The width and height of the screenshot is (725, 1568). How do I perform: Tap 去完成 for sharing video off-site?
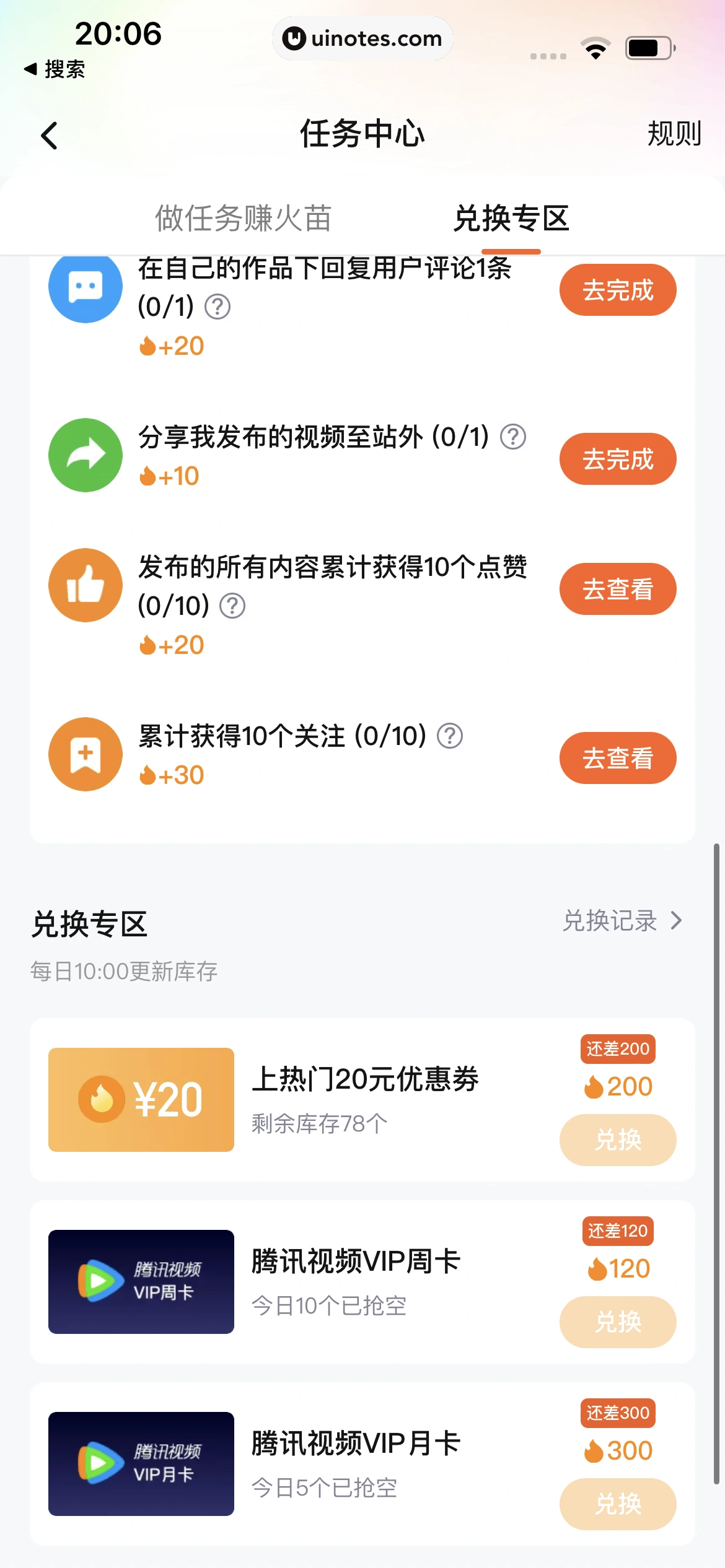click(617, 459)
